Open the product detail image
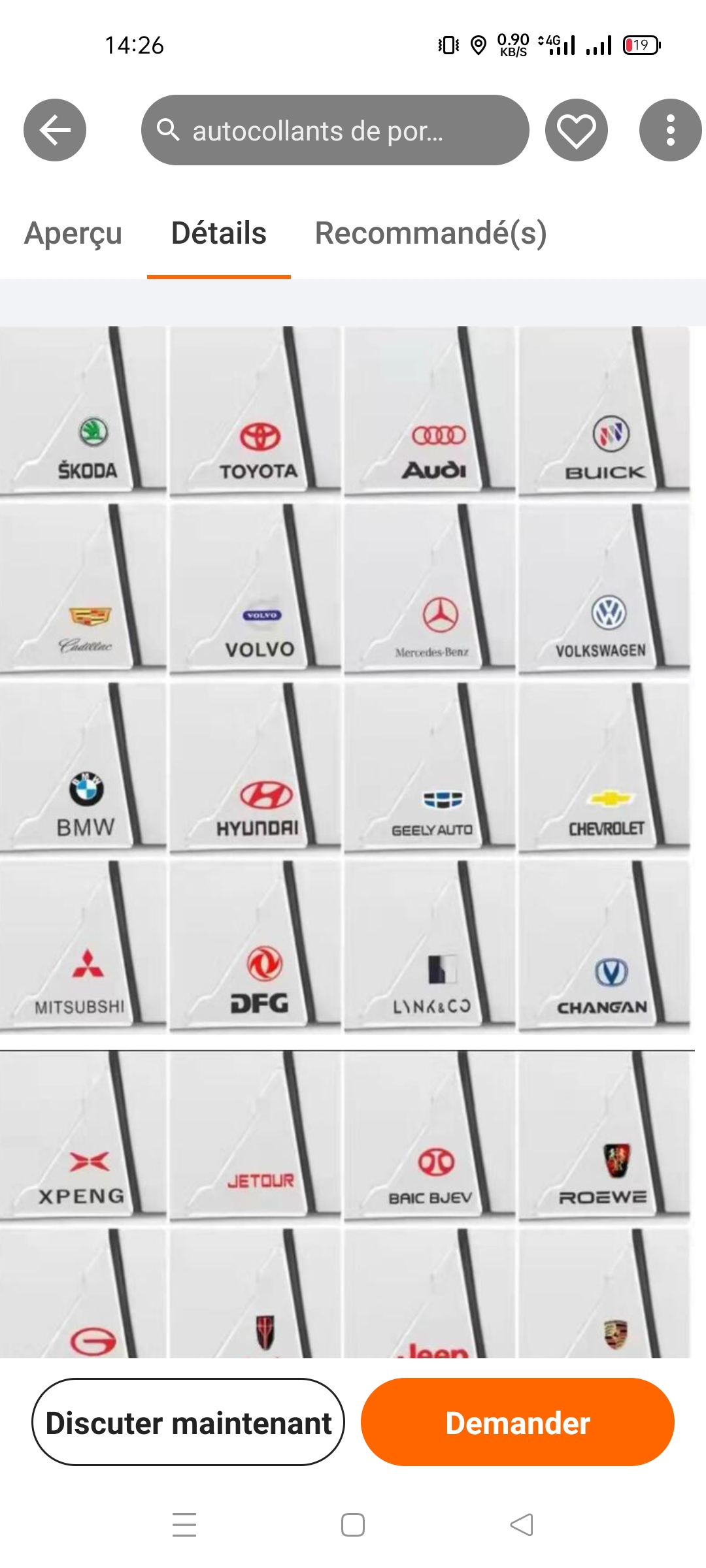The height and width of the screenshot is (1568, 706). [x=346, y=841]
